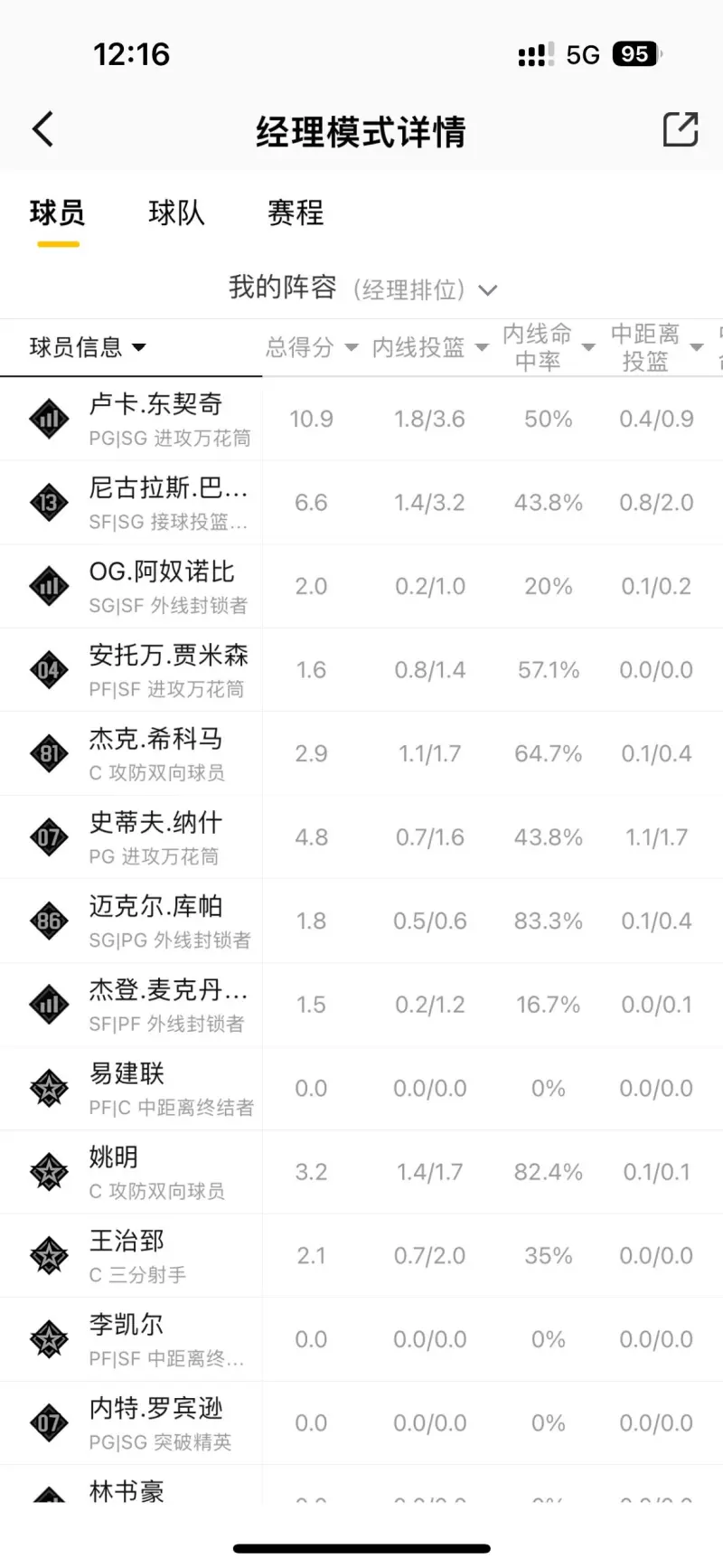Image resolution: width=723 pixels, height=1568 pixels.
Task: Open player 内特.罗宾逊 row
Action: (361, 1422)
